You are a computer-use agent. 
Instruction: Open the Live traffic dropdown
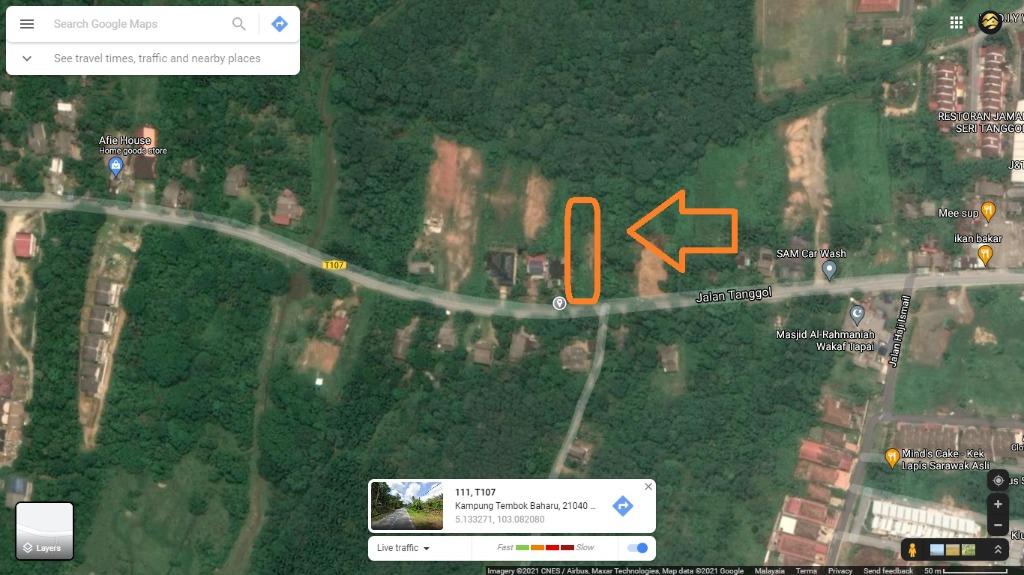pyautogui.click(x=403, y=548)
